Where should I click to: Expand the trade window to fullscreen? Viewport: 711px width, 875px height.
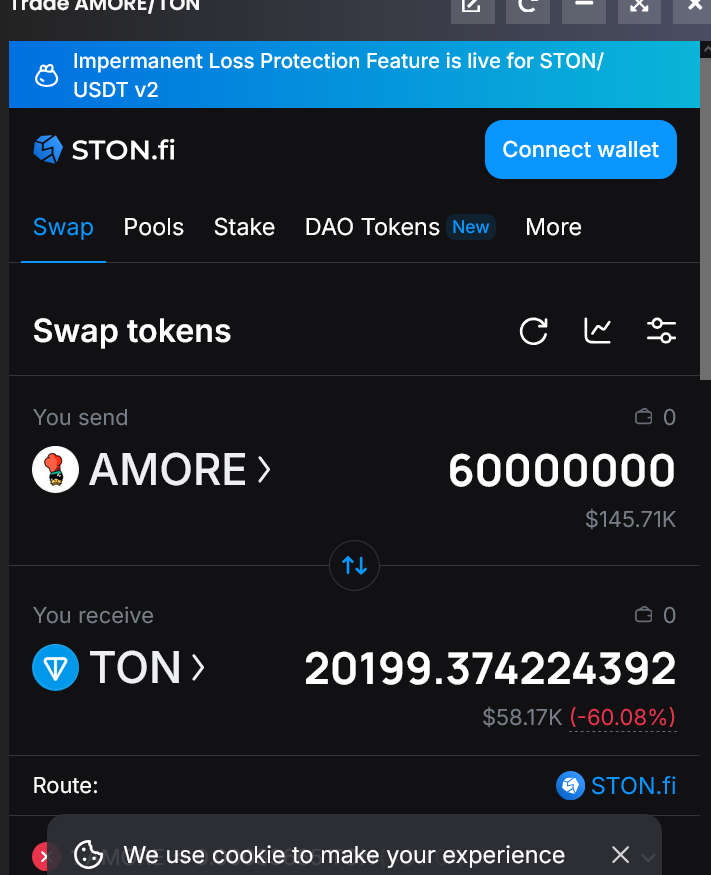click(x=639, y=6)
